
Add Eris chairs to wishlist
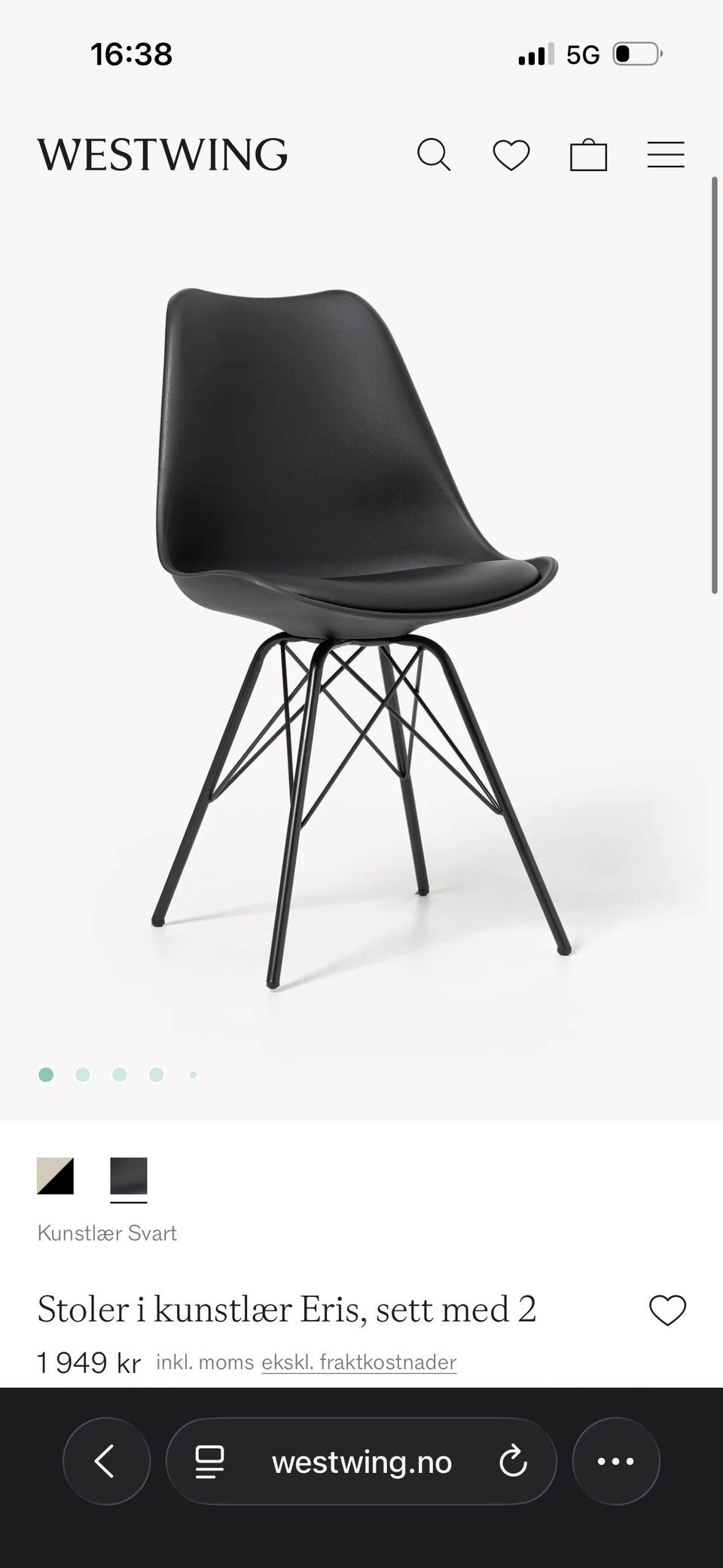coord(667,1310)
